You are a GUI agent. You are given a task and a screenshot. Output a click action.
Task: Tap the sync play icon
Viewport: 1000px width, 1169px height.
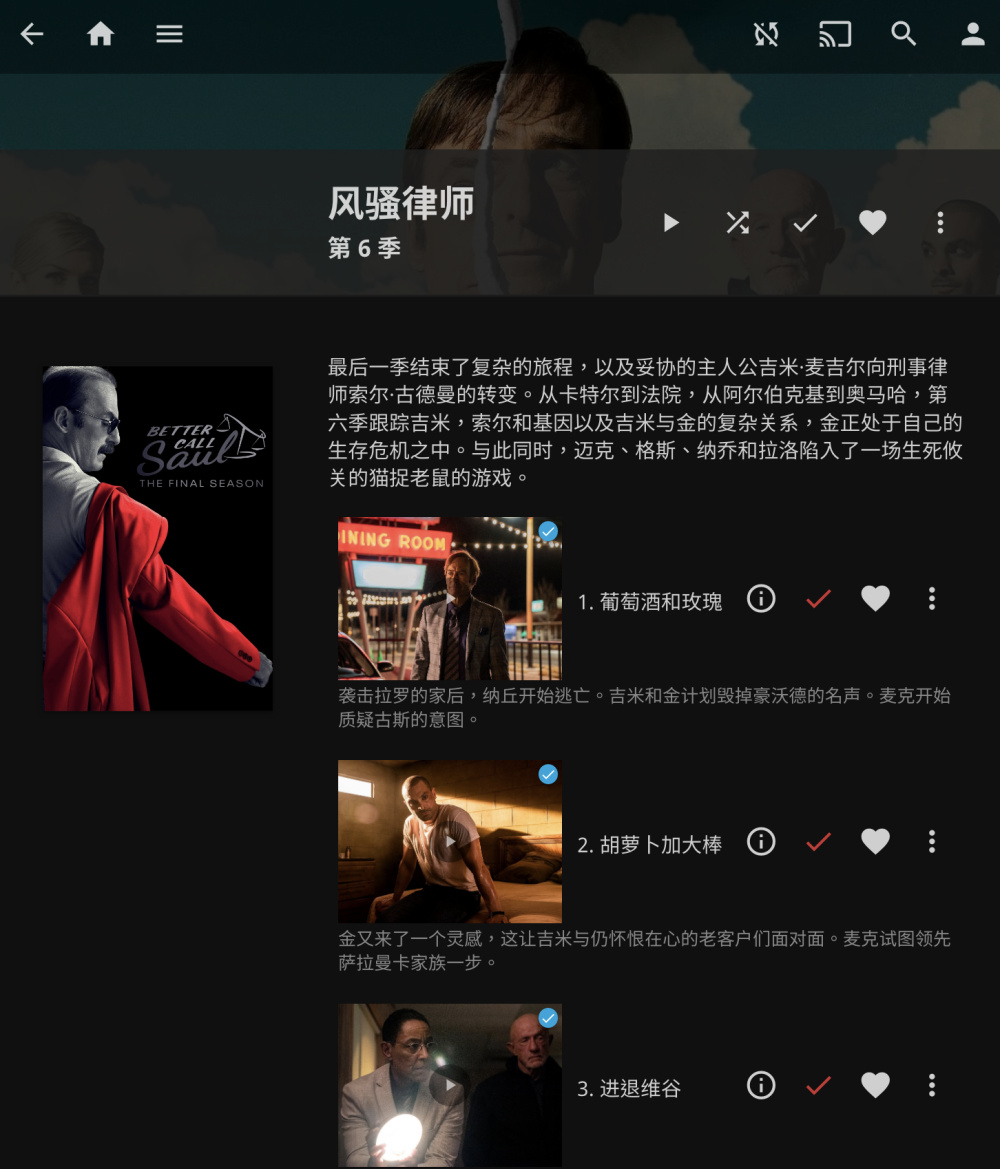coord(766,34)
